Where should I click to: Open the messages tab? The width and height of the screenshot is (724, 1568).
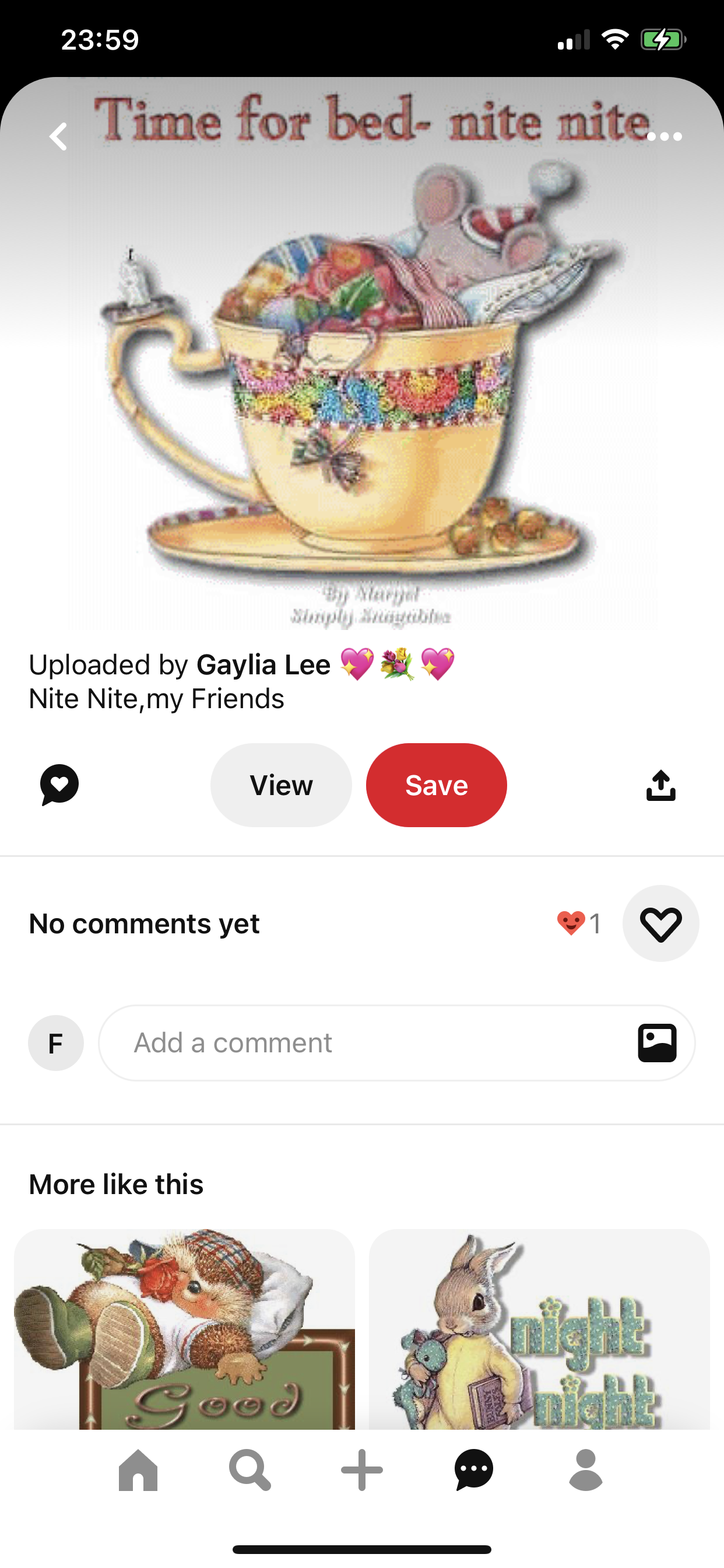[474, 1470]
